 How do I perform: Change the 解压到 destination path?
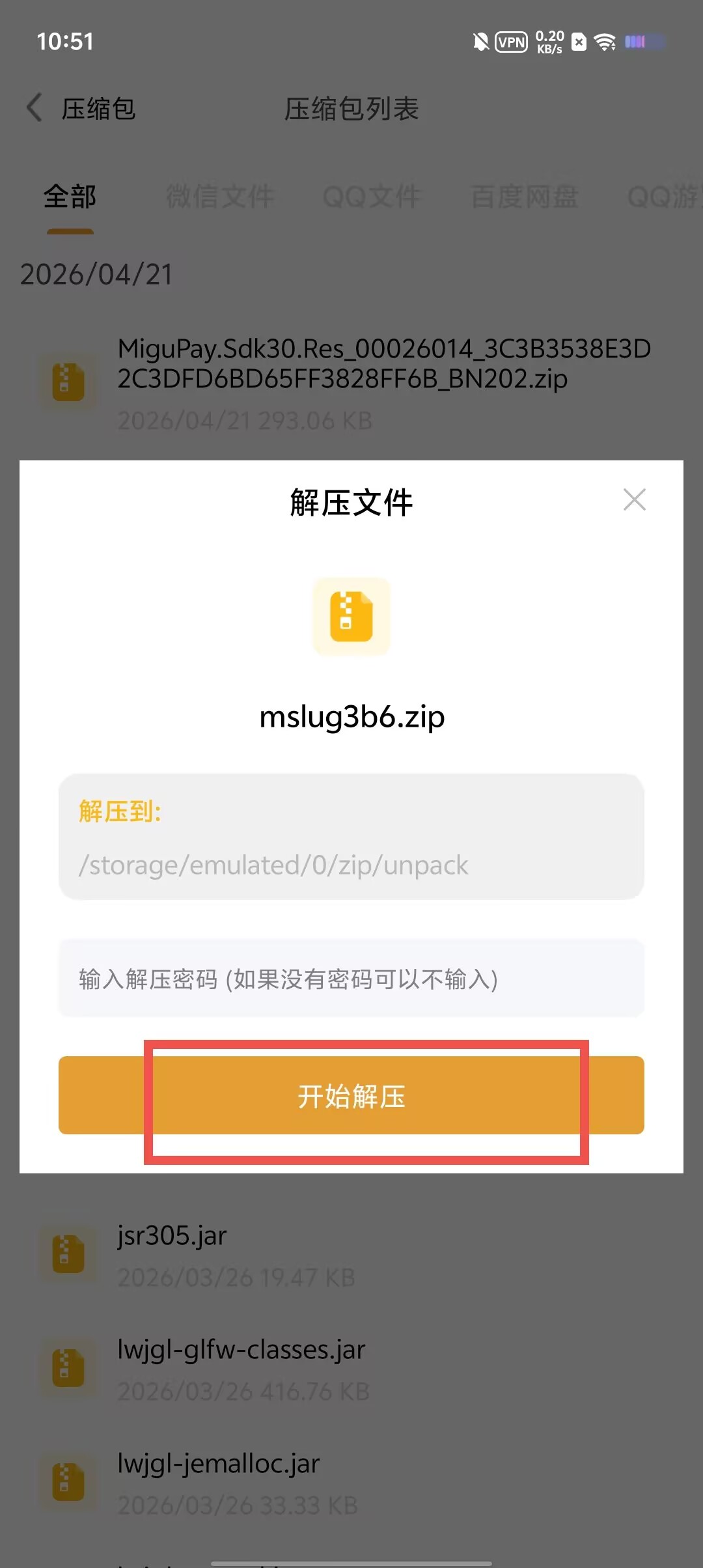tap(351, 837)
